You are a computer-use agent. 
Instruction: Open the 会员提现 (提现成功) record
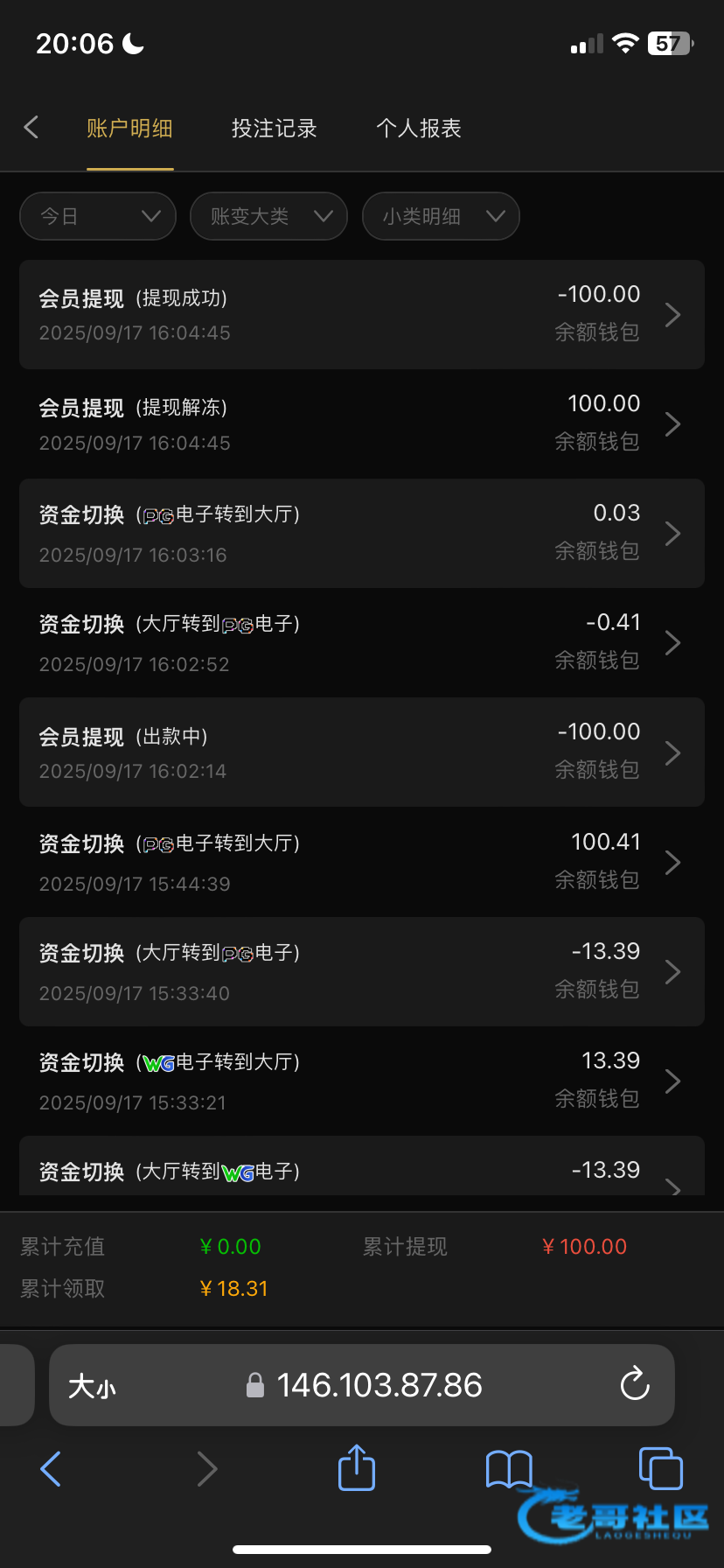pyautogui.click(x=361, y=315)
